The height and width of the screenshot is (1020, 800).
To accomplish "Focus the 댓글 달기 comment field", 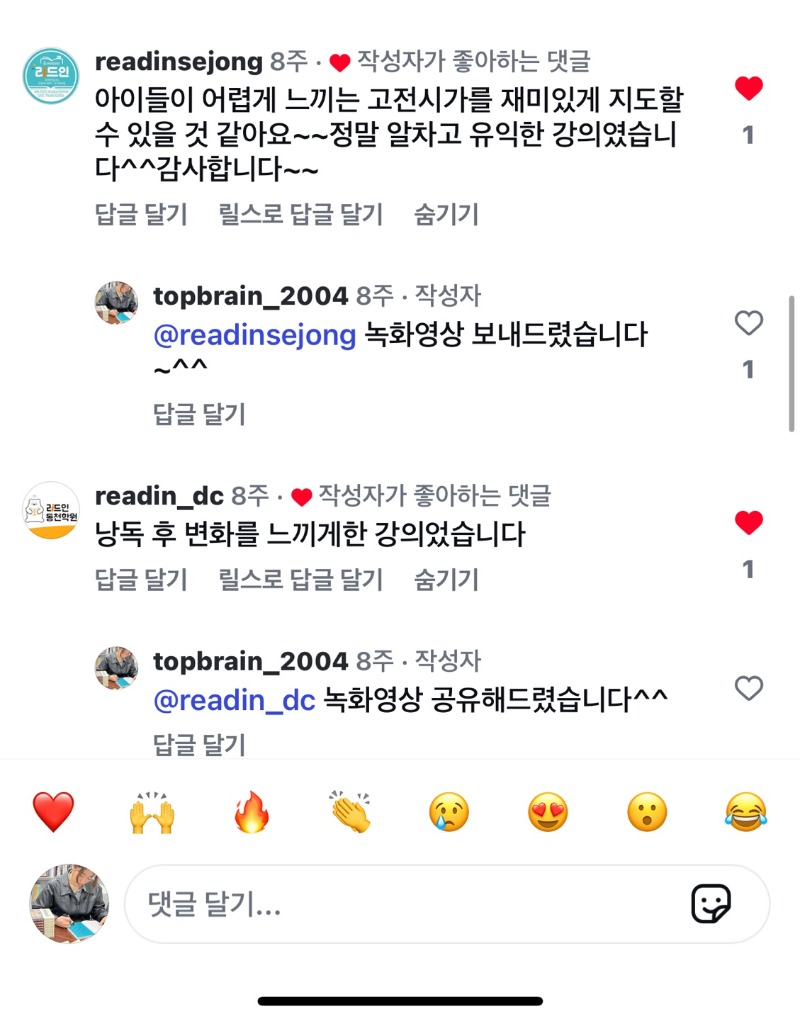I will click(400, 905).
